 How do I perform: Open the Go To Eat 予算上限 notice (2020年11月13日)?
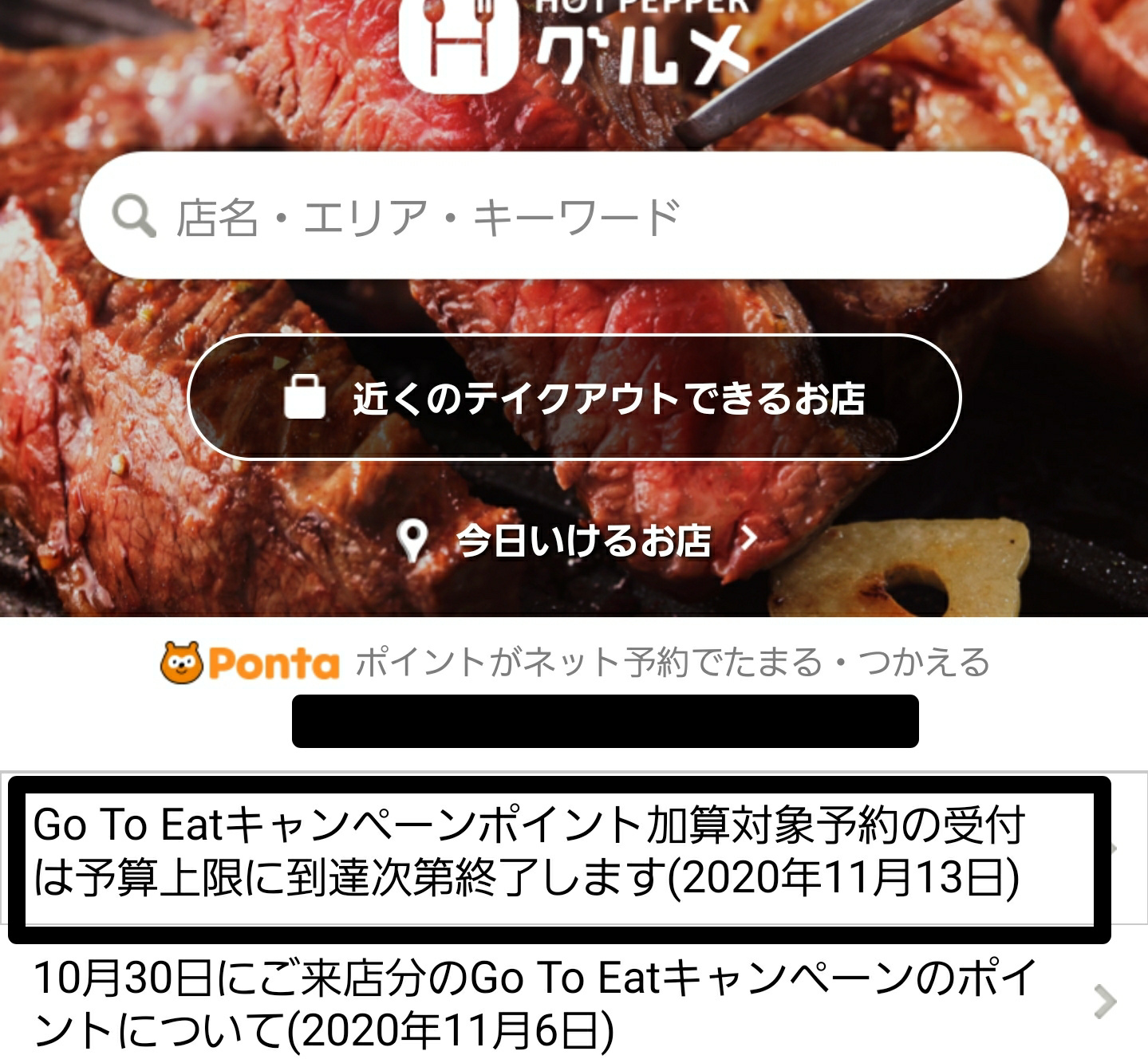tap(558, 852)
